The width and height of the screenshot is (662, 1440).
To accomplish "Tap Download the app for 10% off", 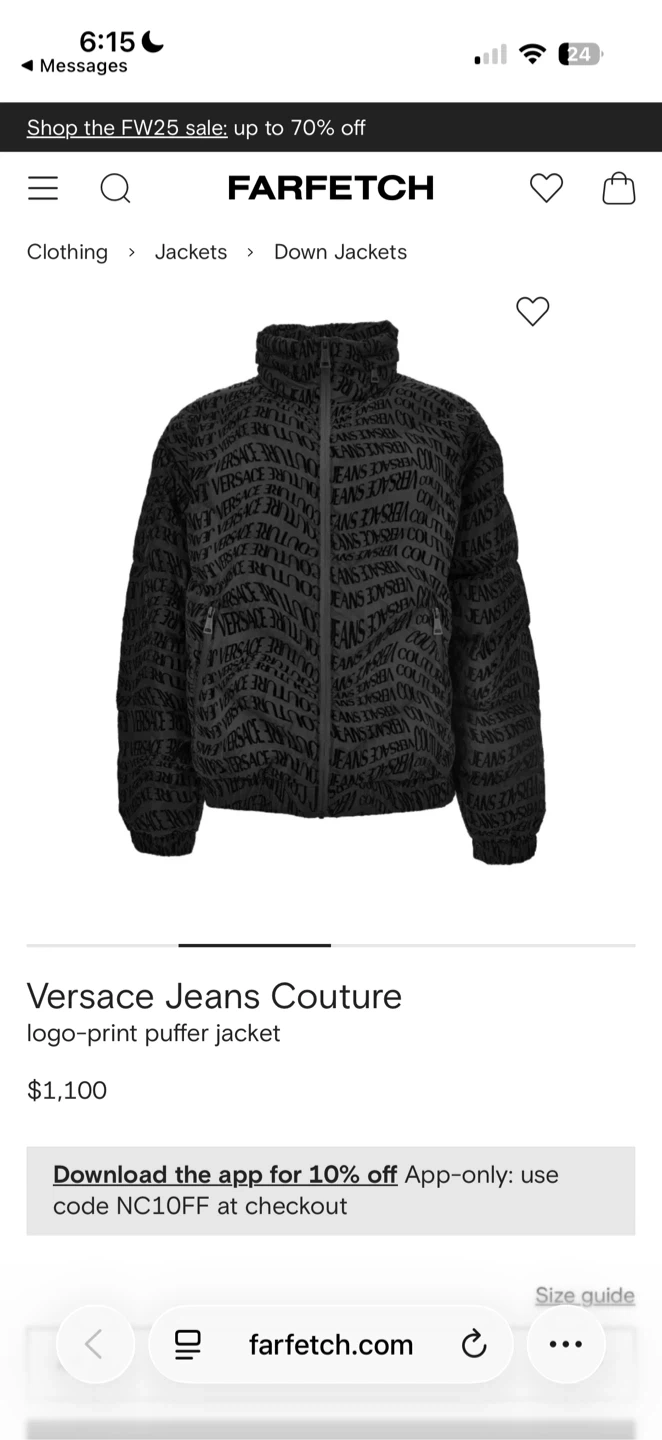I will tap(225, 1174).
